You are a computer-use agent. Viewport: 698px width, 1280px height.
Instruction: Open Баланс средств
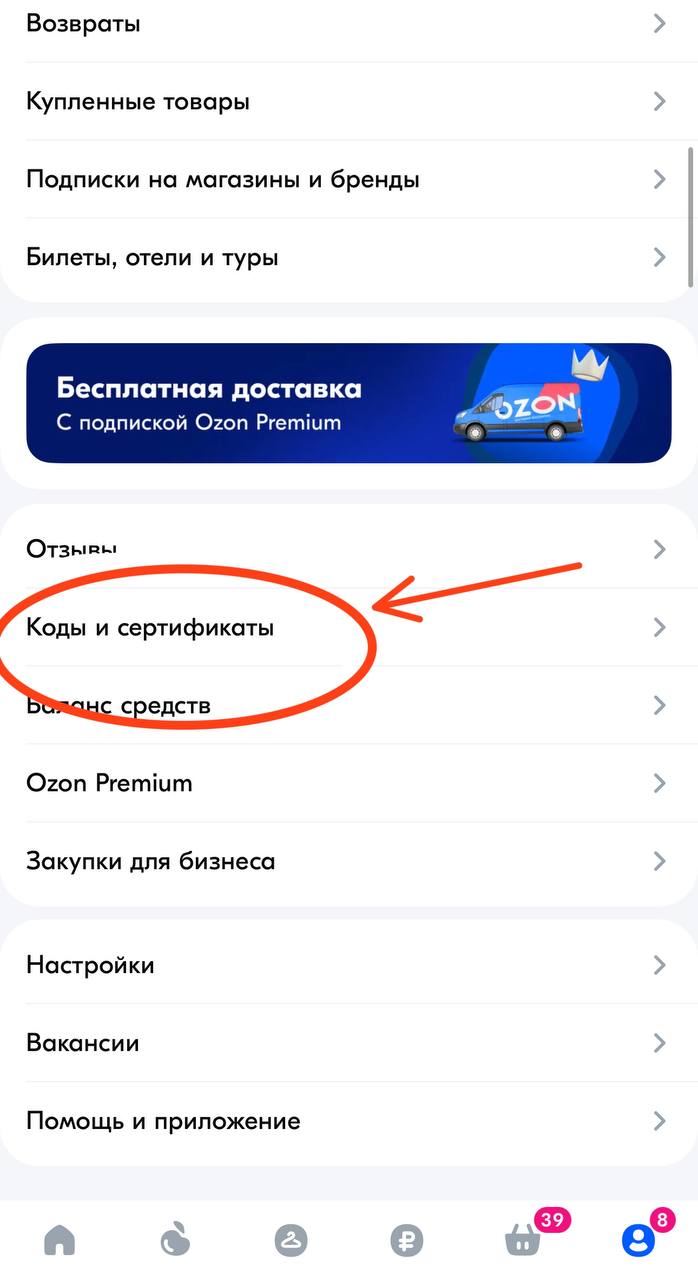[x=349, y=705]
